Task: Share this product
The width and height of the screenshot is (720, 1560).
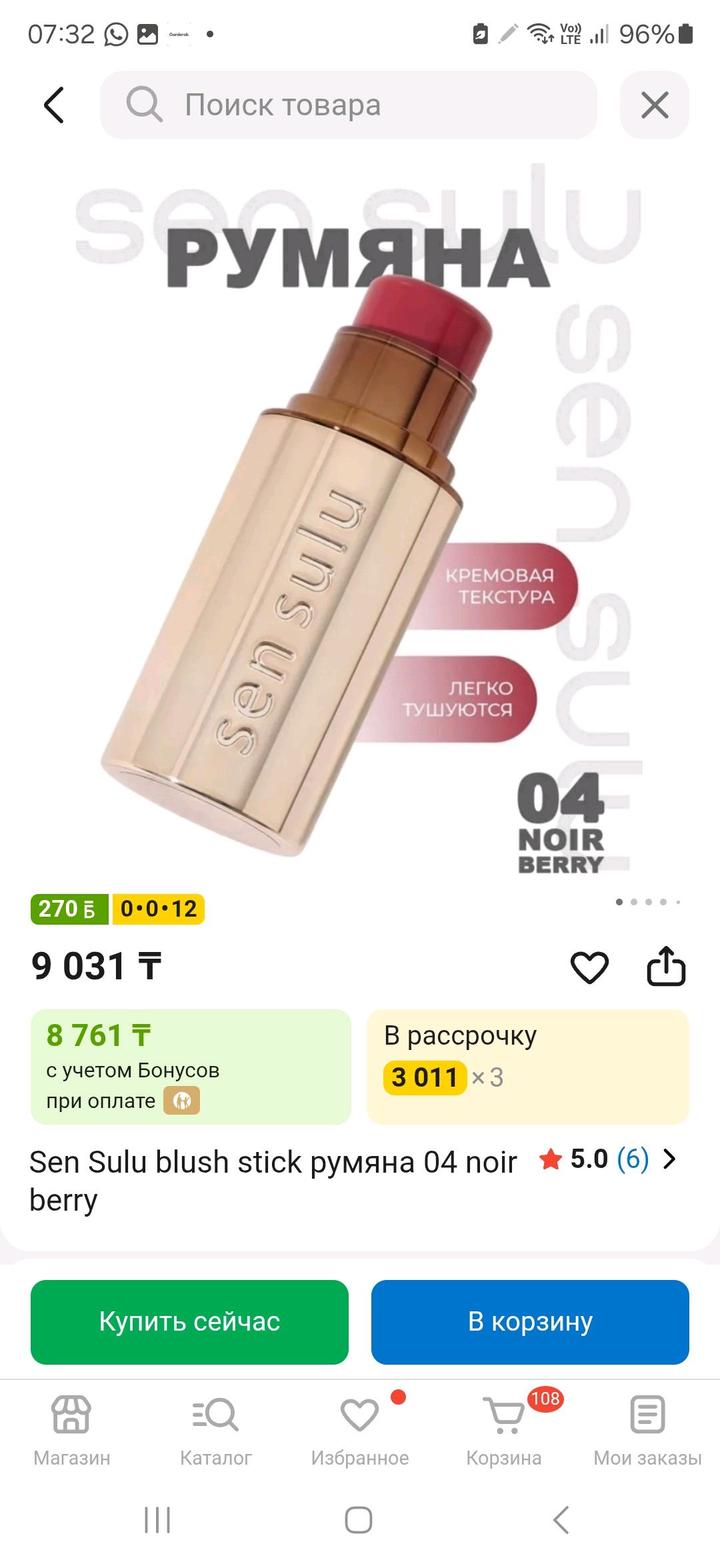Action: click(x=666, y=967)
